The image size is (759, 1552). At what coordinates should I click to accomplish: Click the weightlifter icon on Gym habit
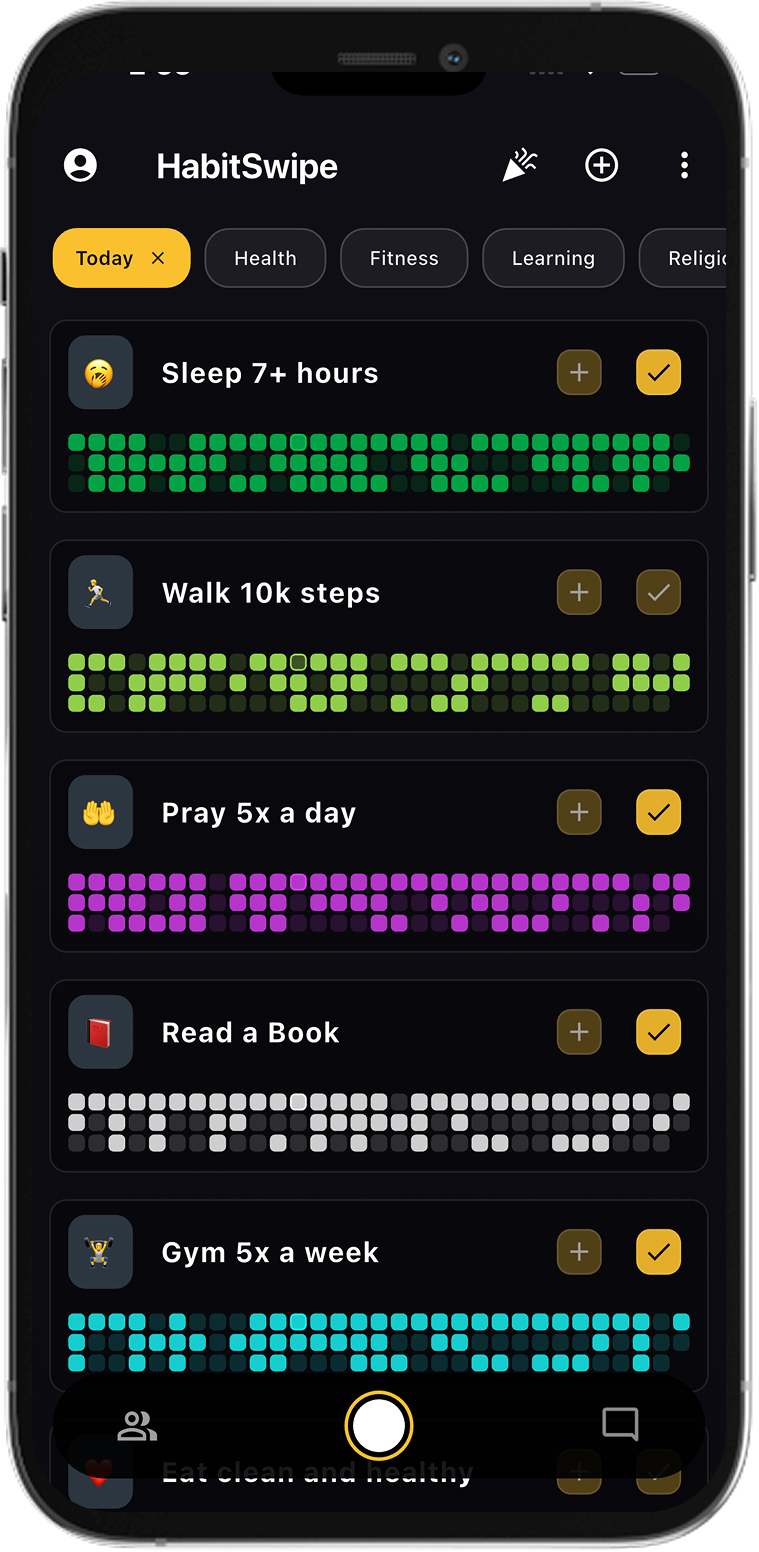100,1252
